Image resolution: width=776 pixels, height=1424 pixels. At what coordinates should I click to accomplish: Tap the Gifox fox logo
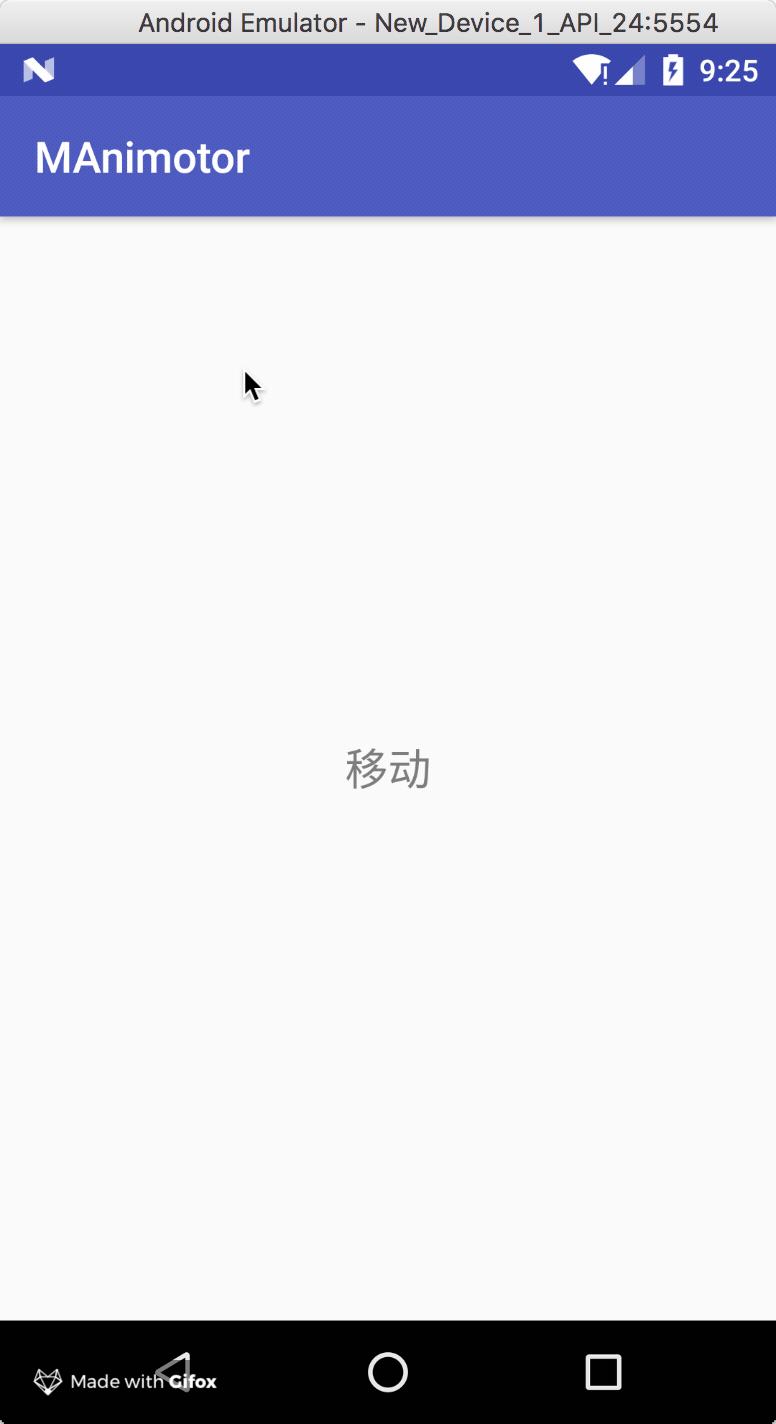coord(44,1380)
